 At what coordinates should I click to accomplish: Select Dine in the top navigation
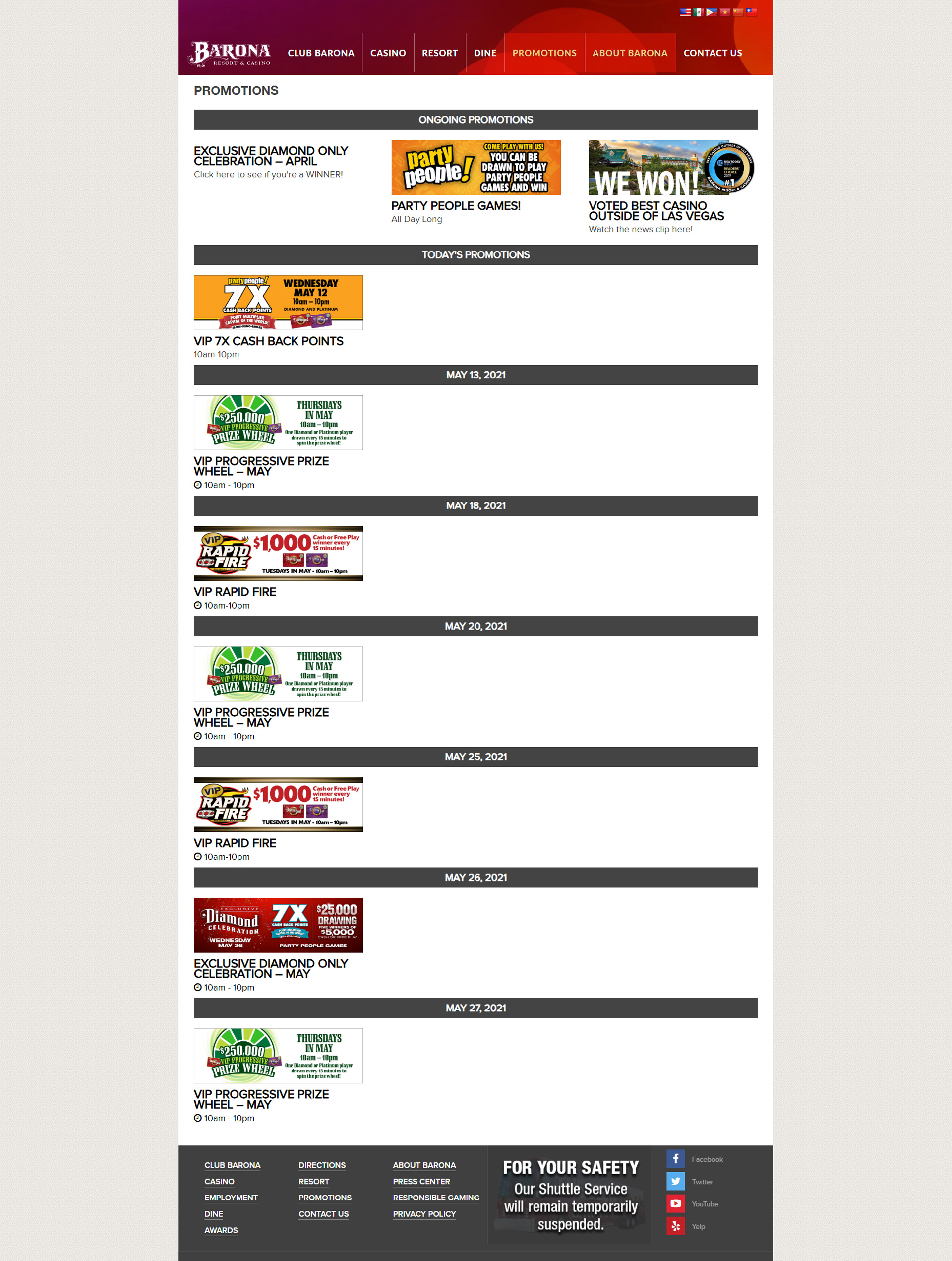tap(485, 53)
